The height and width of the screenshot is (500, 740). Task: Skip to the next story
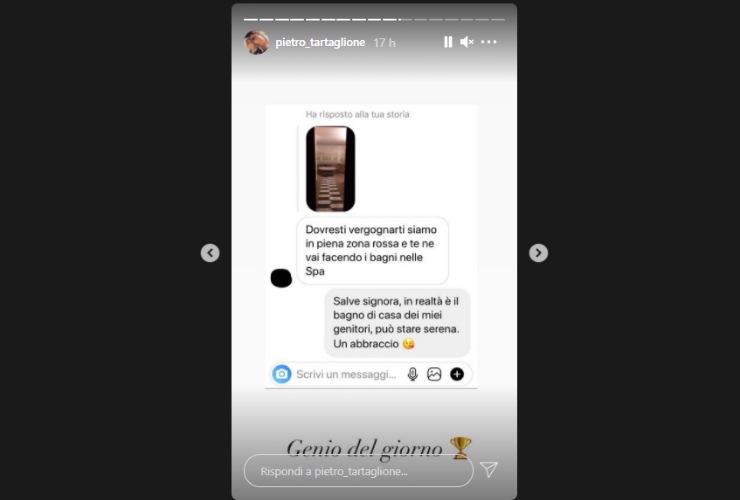pyautogui.click(x=538, y=253)
